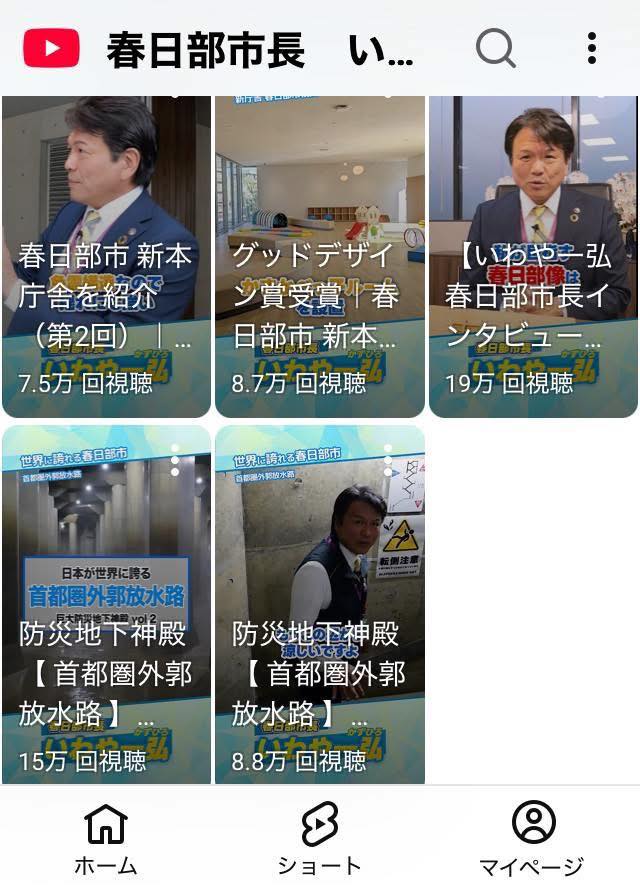Switch to the ショート tab
The image size is (640, 889).
click(x=319, y=838)
